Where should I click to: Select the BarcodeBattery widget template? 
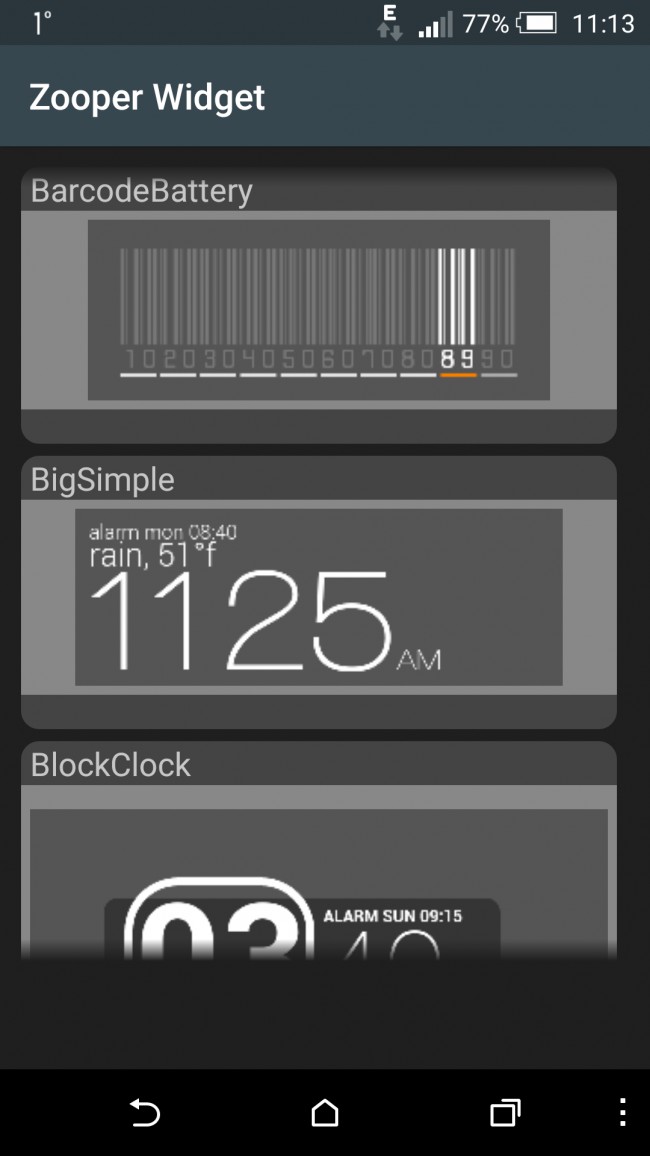pyautogui.click(x=318, y=305)
